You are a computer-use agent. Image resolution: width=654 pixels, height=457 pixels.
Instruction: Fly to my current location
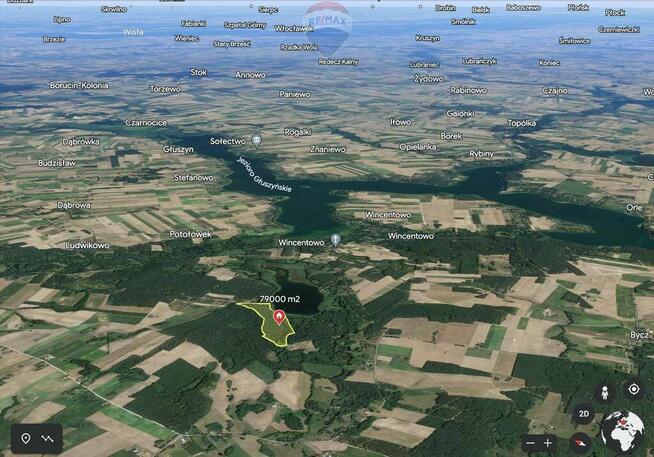[x=633, y=389]
